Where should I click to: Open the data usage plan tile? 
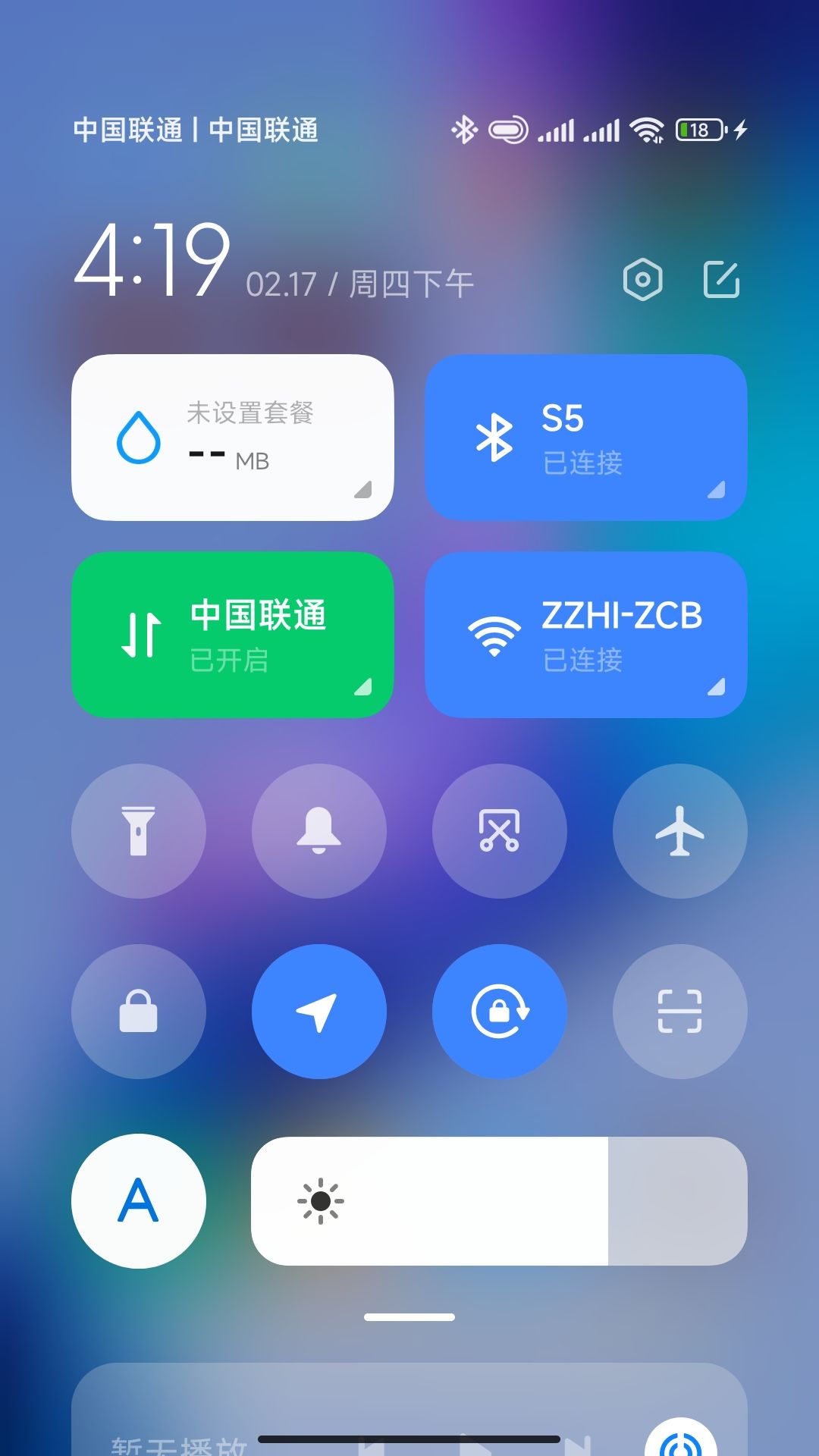(232, 438)
